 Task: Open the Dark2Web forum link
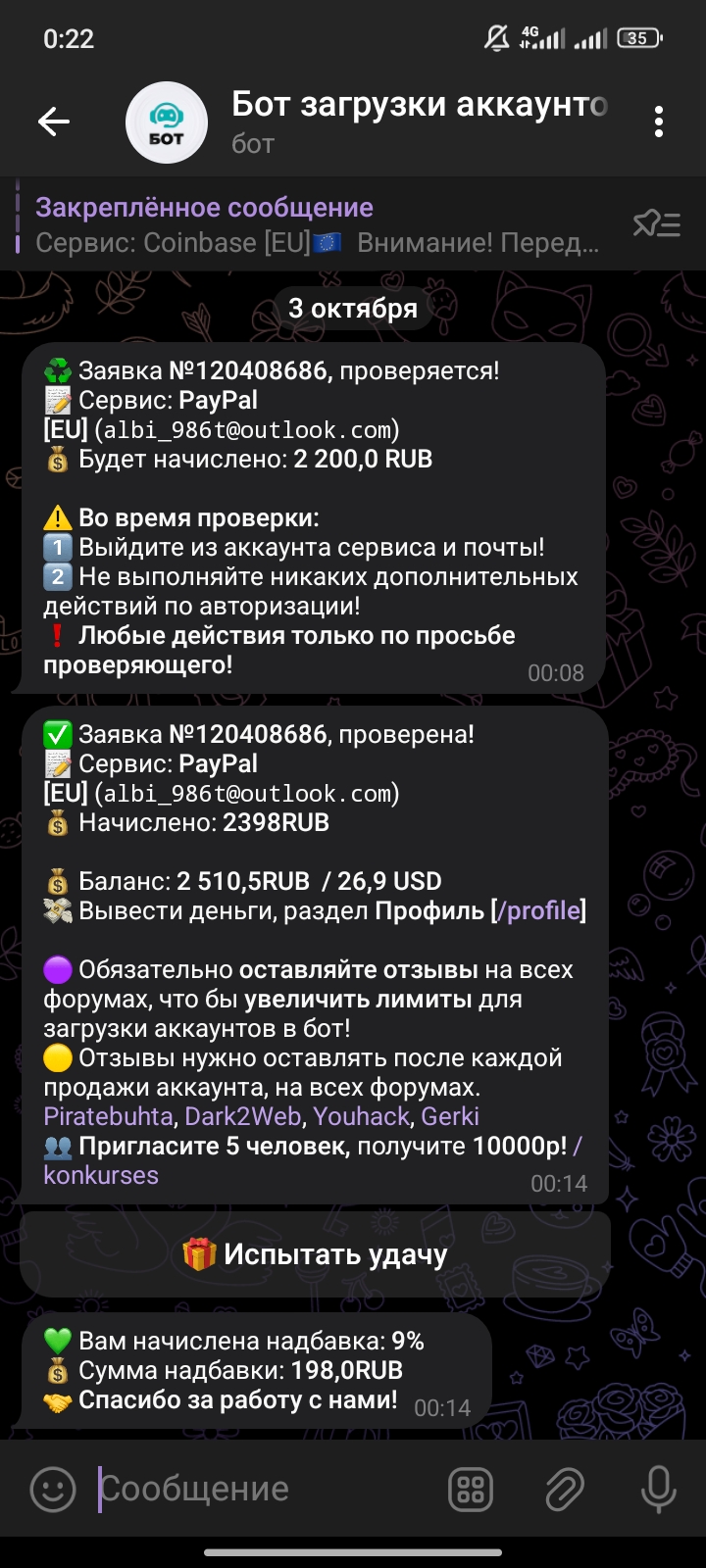click(x=242, y=1116)
